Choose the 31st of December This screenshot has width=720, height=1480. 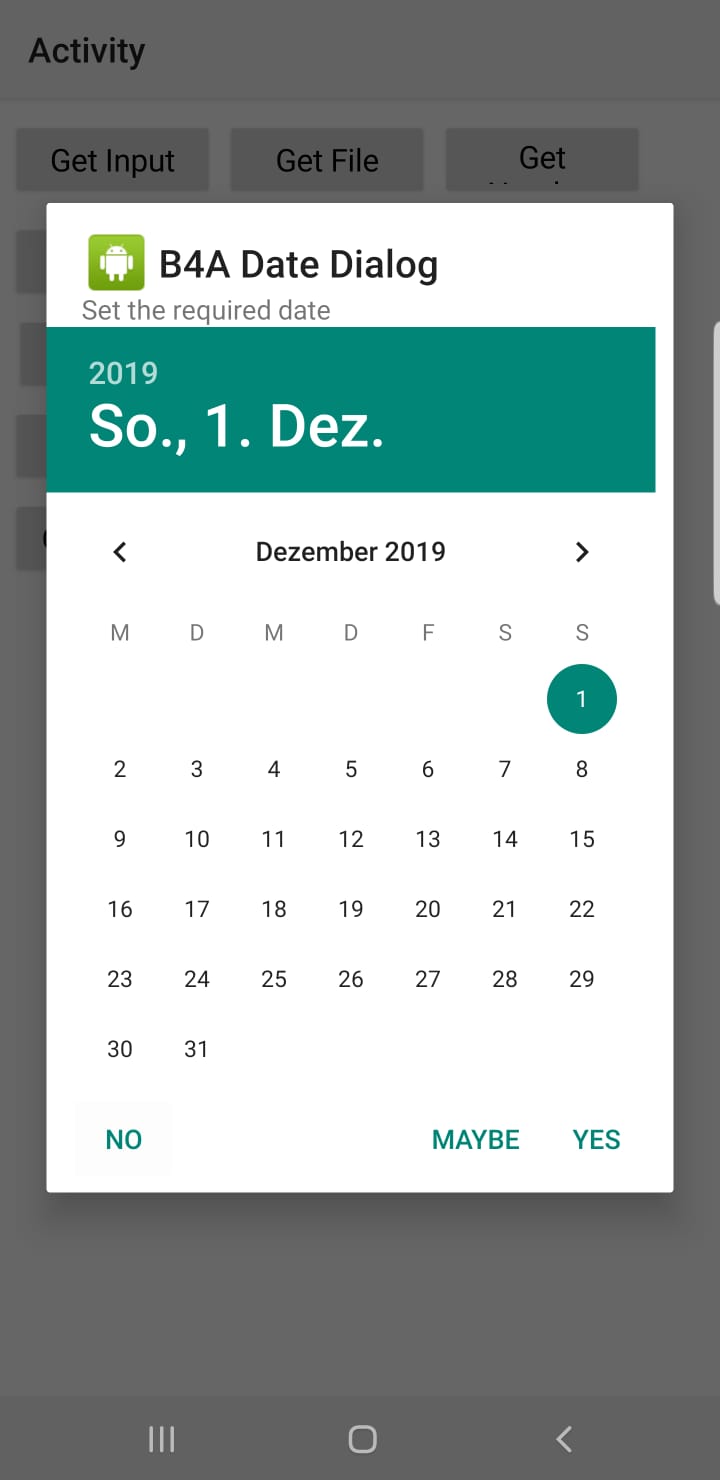(x=197, y=1049)
